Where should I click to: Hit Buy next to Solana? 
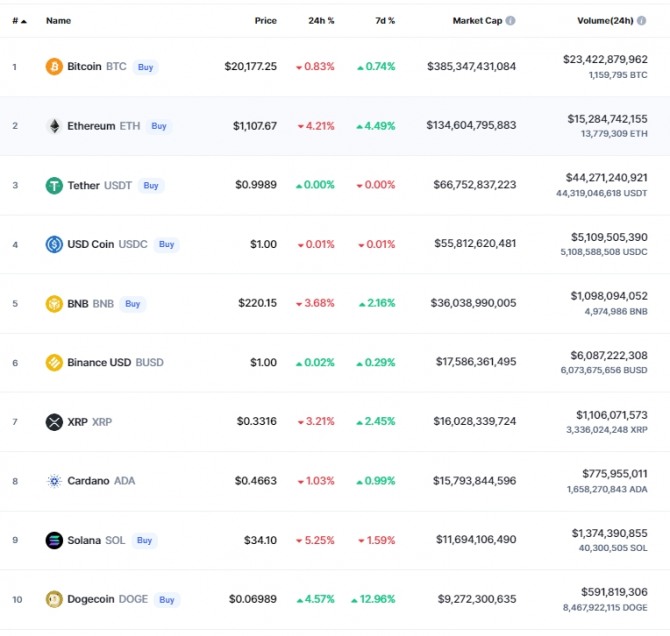tap(144, 540)
